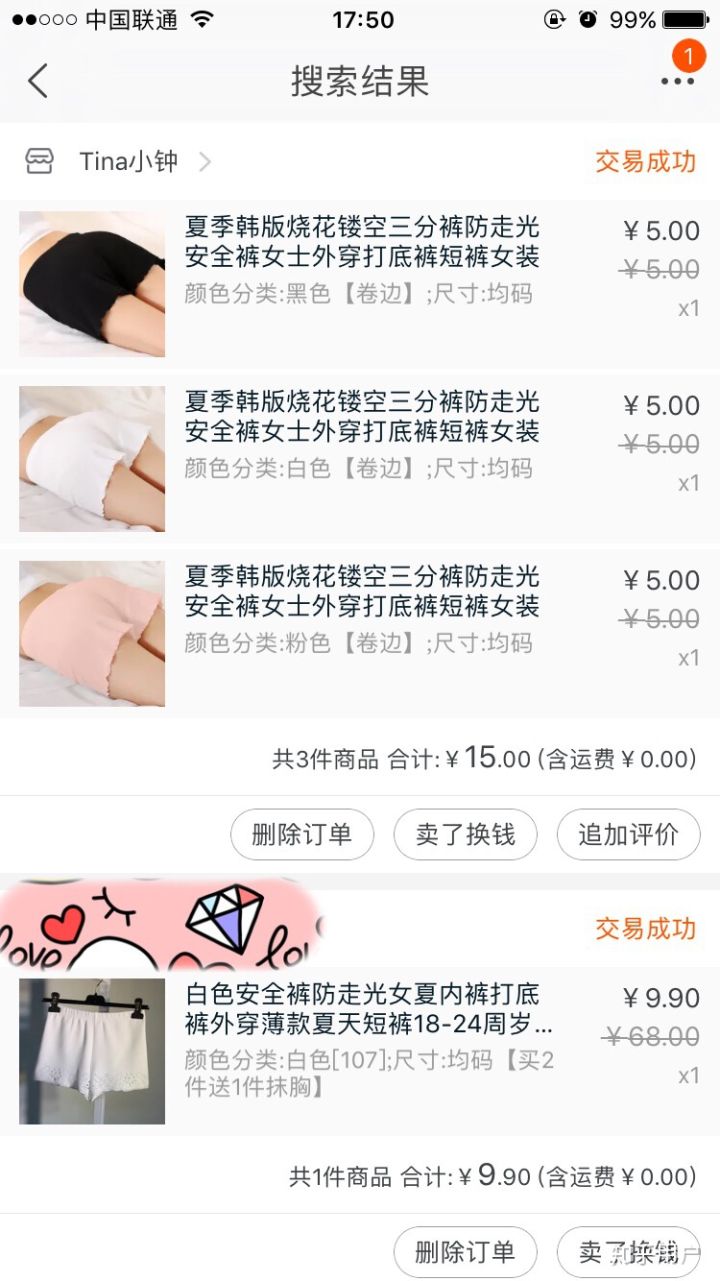The height and width of the screenshot is (1281, 720).
Task: Go back from the 搜索结果 page
Action: click(x=38, y=81)
